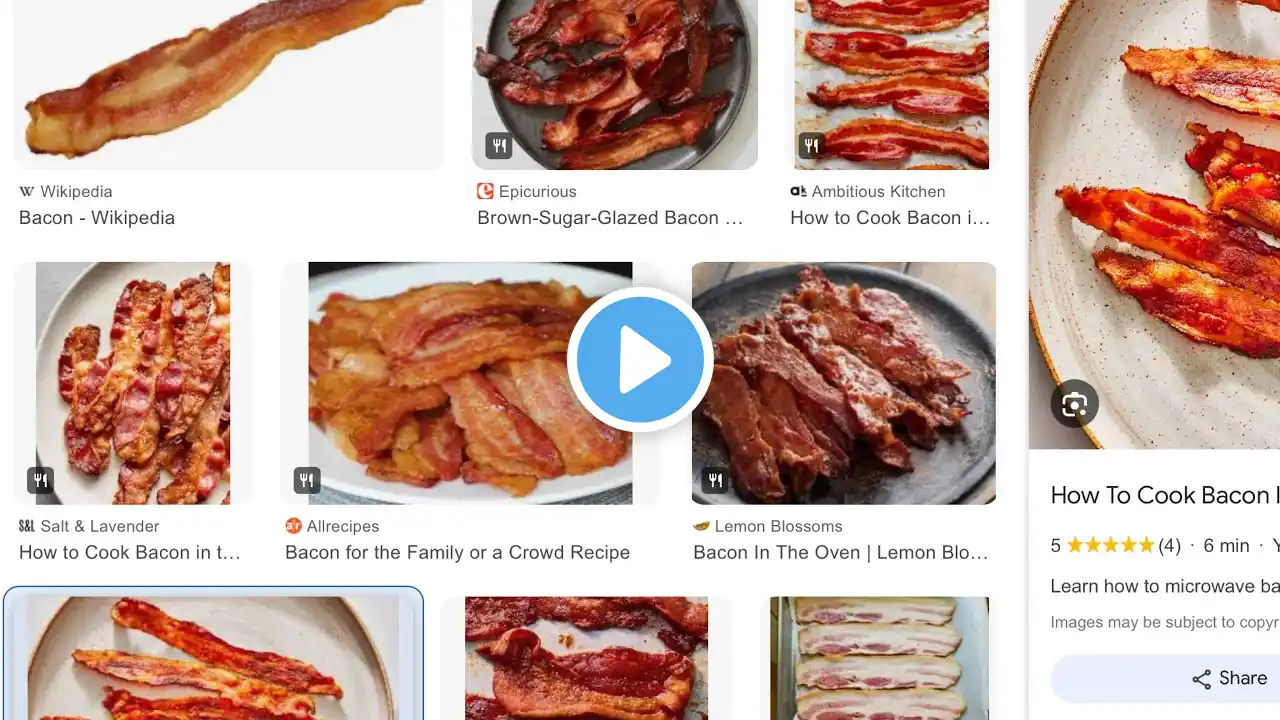1280x720 pixels.
Task: Share the selected bacon image
Action: tap(1230, 678)
